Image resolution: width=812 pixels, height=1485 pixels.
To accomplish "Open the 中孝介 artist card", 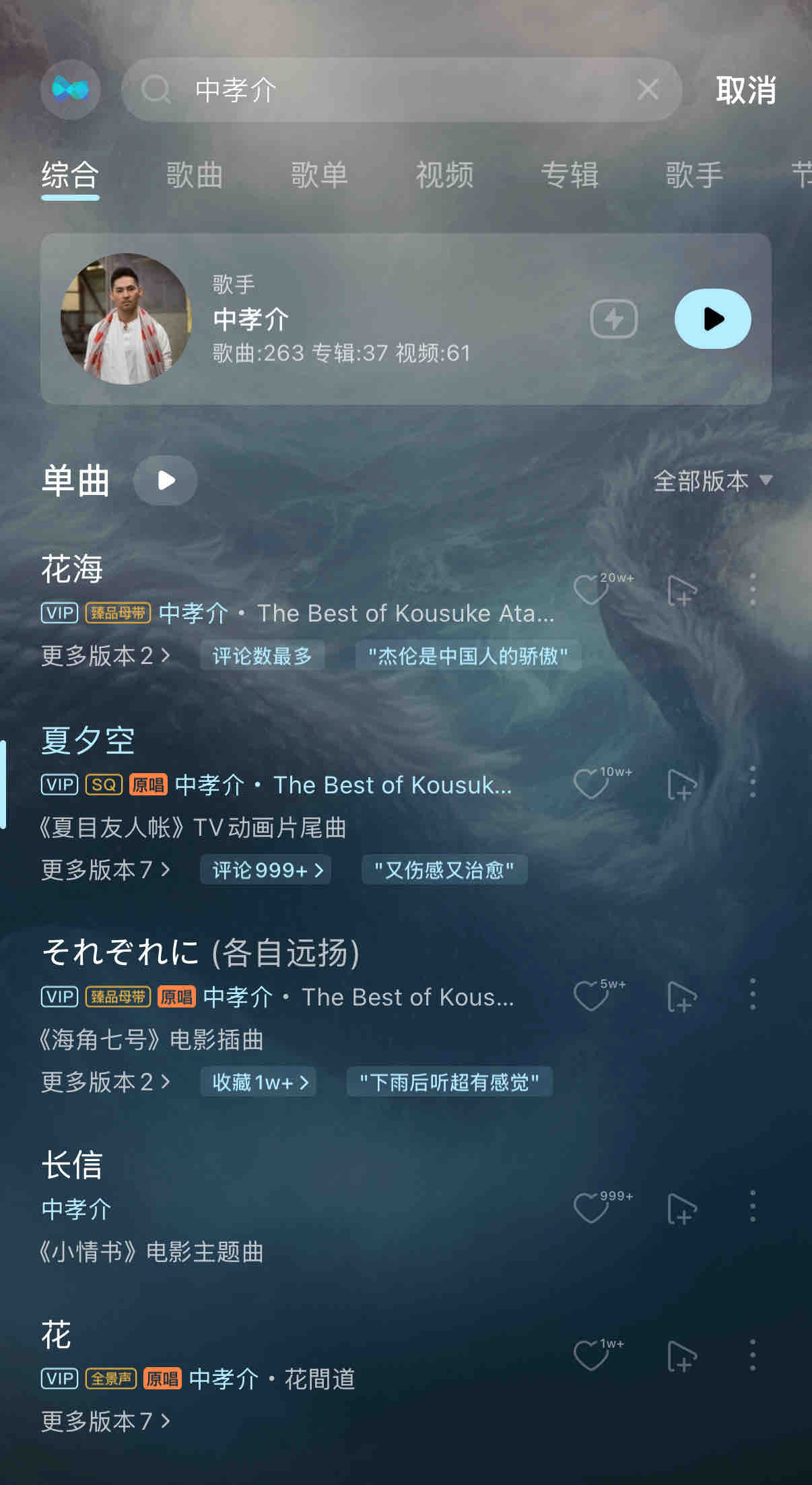I will coord(337,319).
